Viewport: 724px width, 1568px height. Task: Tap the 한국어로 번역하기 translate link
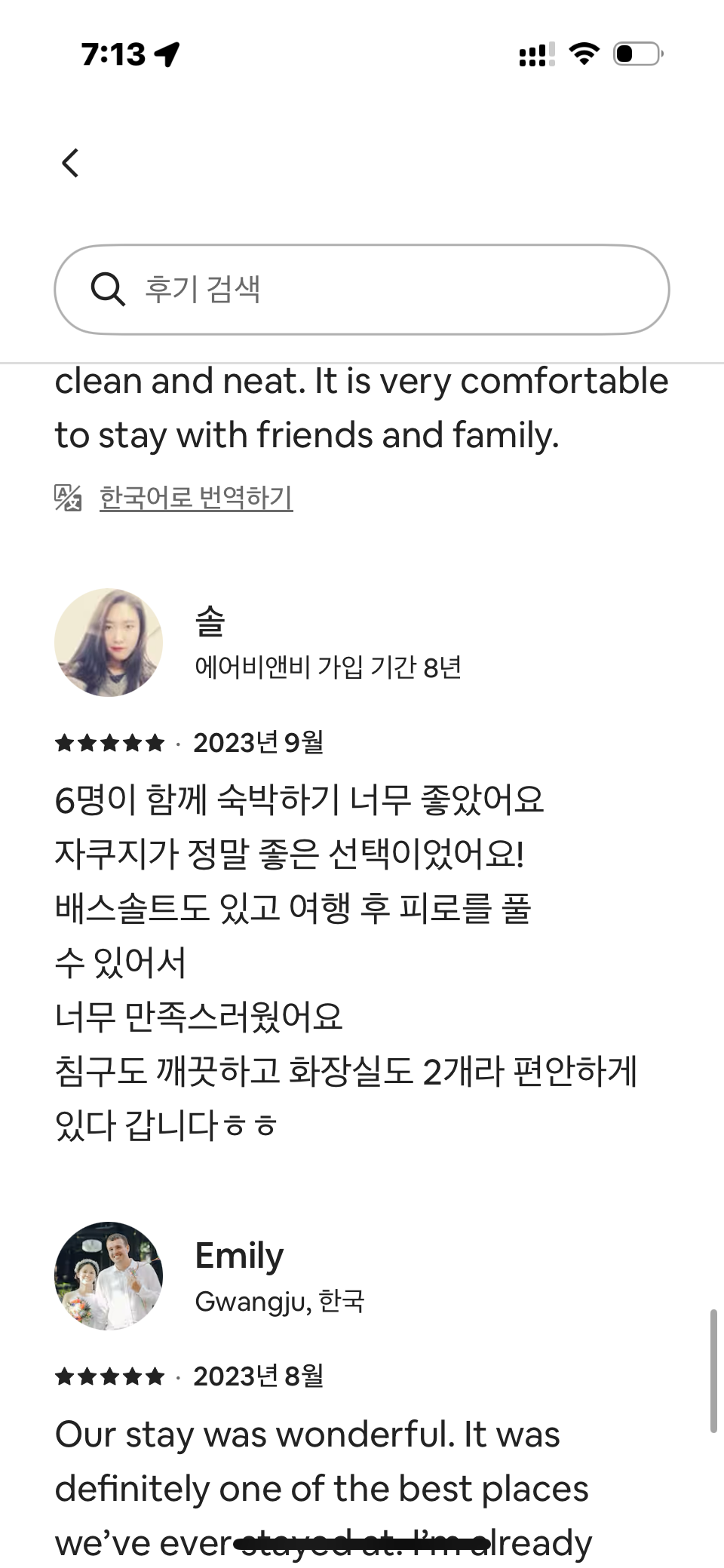point(195,498)
